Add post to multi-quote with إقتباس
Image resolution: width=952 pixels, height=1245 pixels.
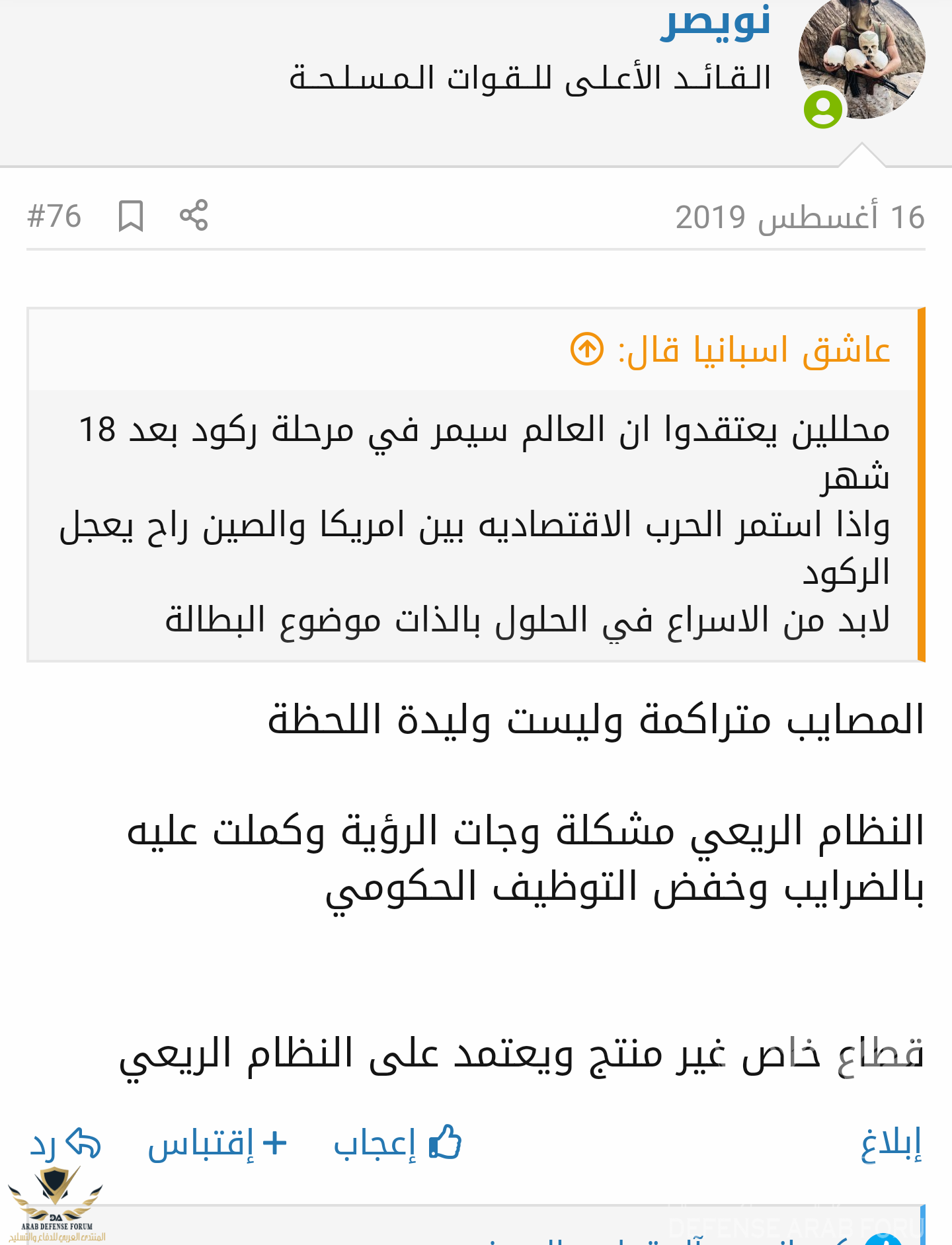tap(218, 1144)
